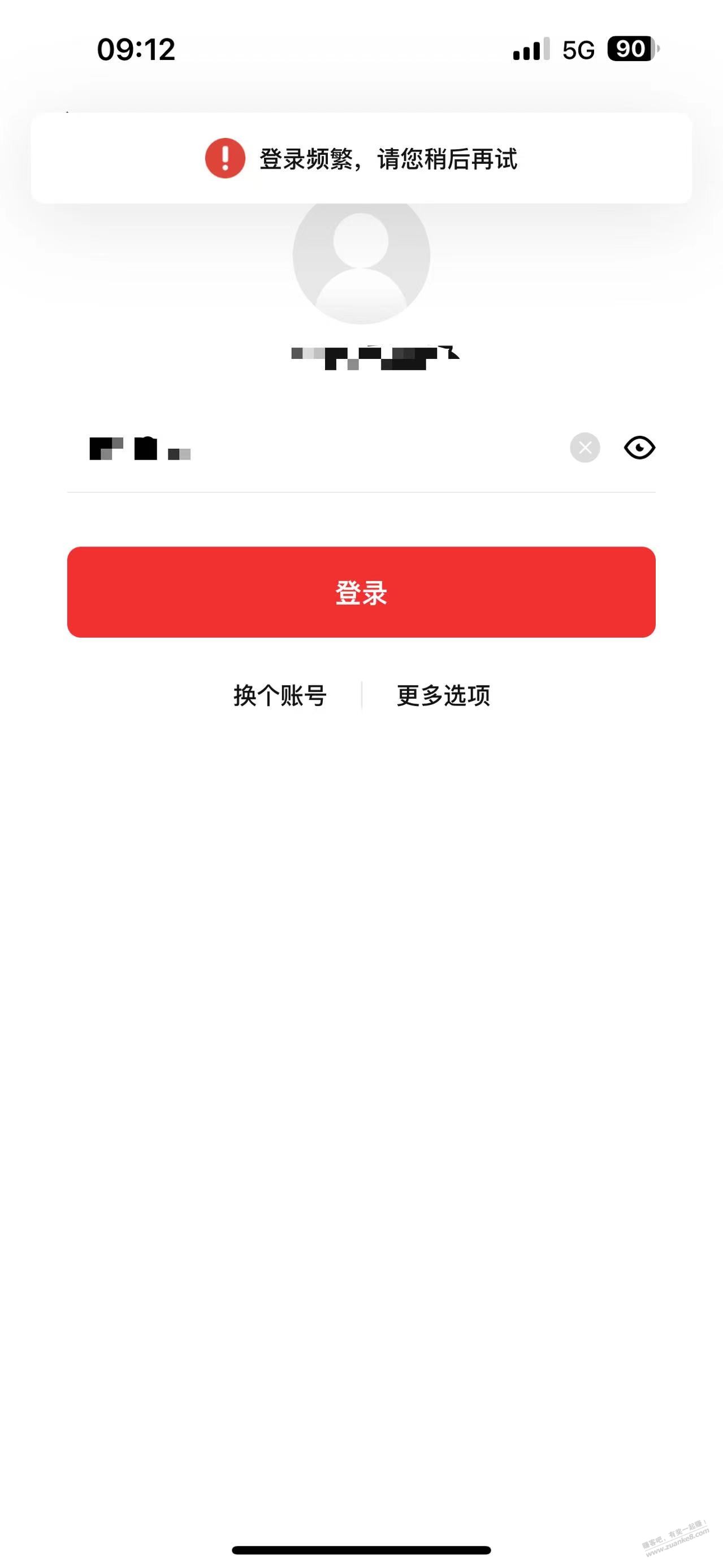Tap the home indicator bar at bottom
This screenshot has width=723, height=1568.
click(362, 1549)
